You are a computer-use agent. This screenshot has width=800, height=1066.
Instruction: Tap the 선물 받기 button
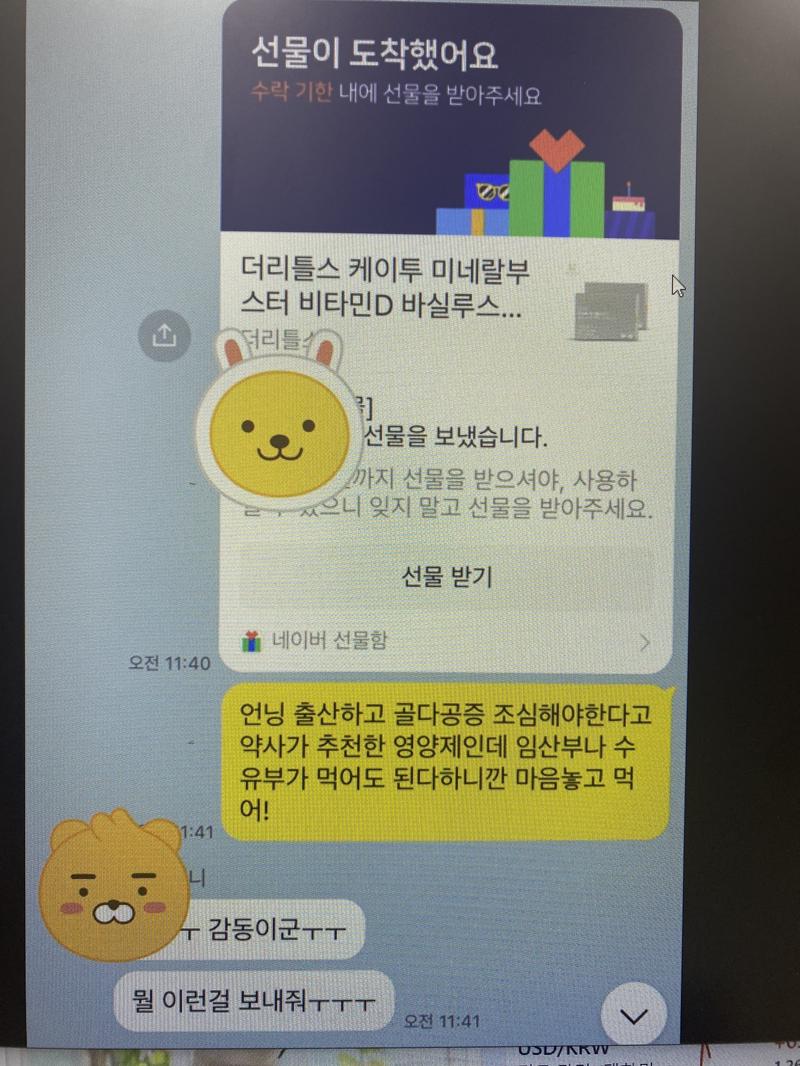click(x=446, y=577)
